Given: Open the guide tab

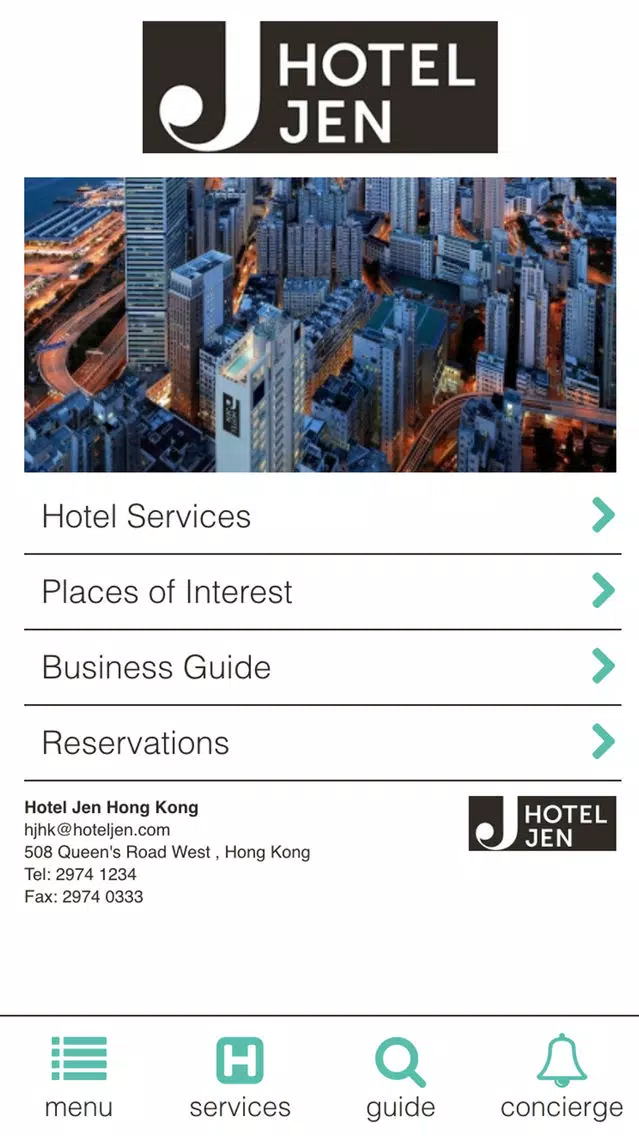Looking at the screenshot, I should pyautogui.click(x=401, y=1077).
